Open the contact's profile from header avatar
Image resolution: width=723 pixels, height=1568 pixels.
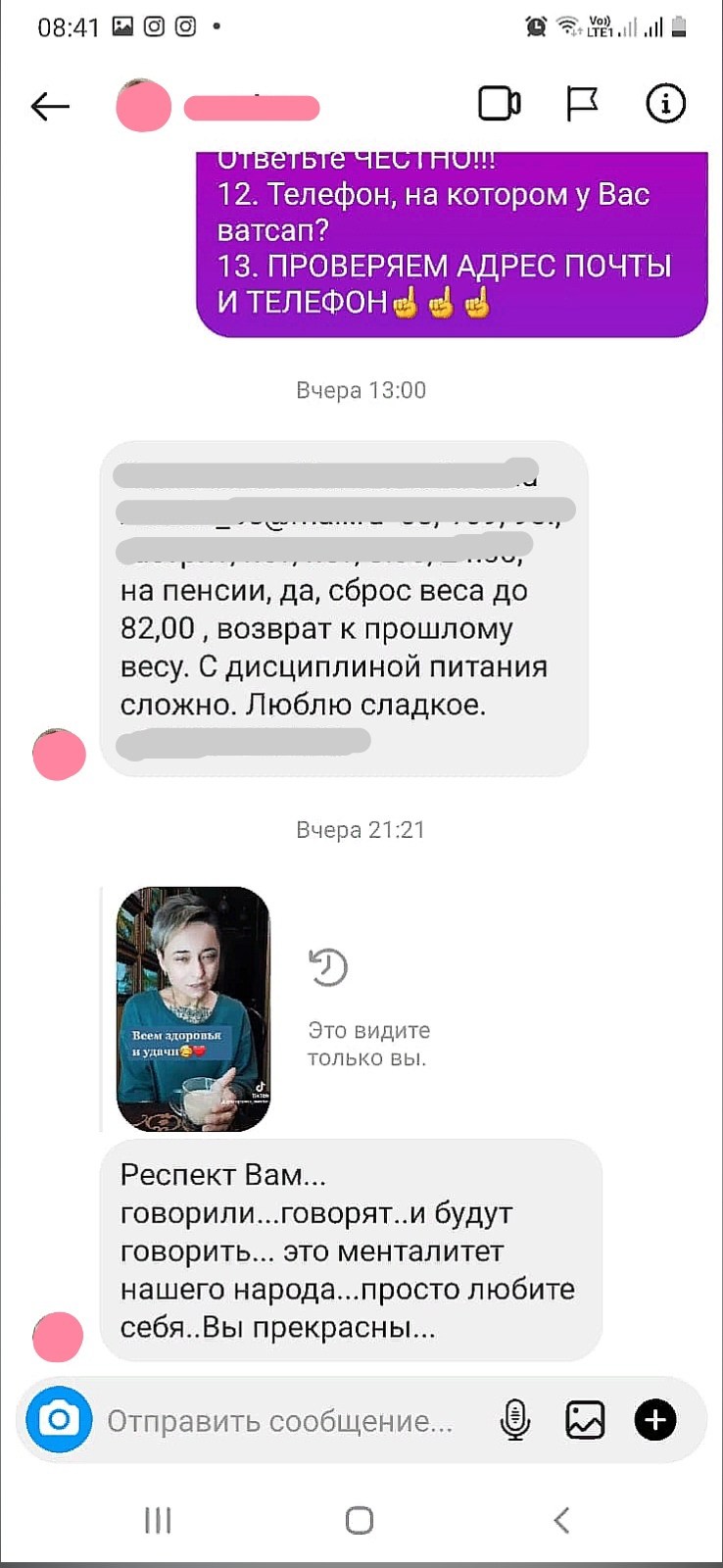pos(143,106)
